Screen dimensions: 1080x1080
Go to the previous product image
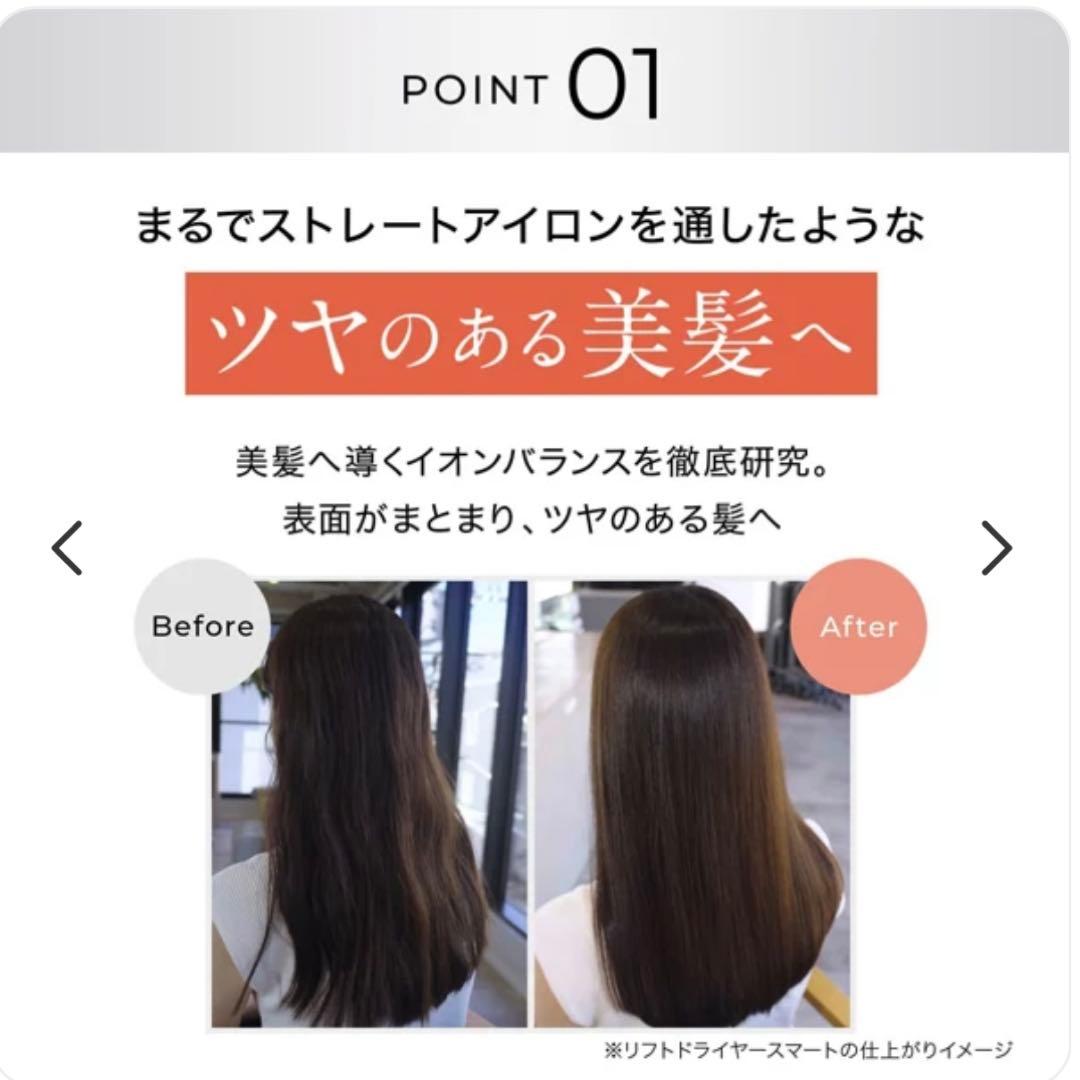pos(67,548)
